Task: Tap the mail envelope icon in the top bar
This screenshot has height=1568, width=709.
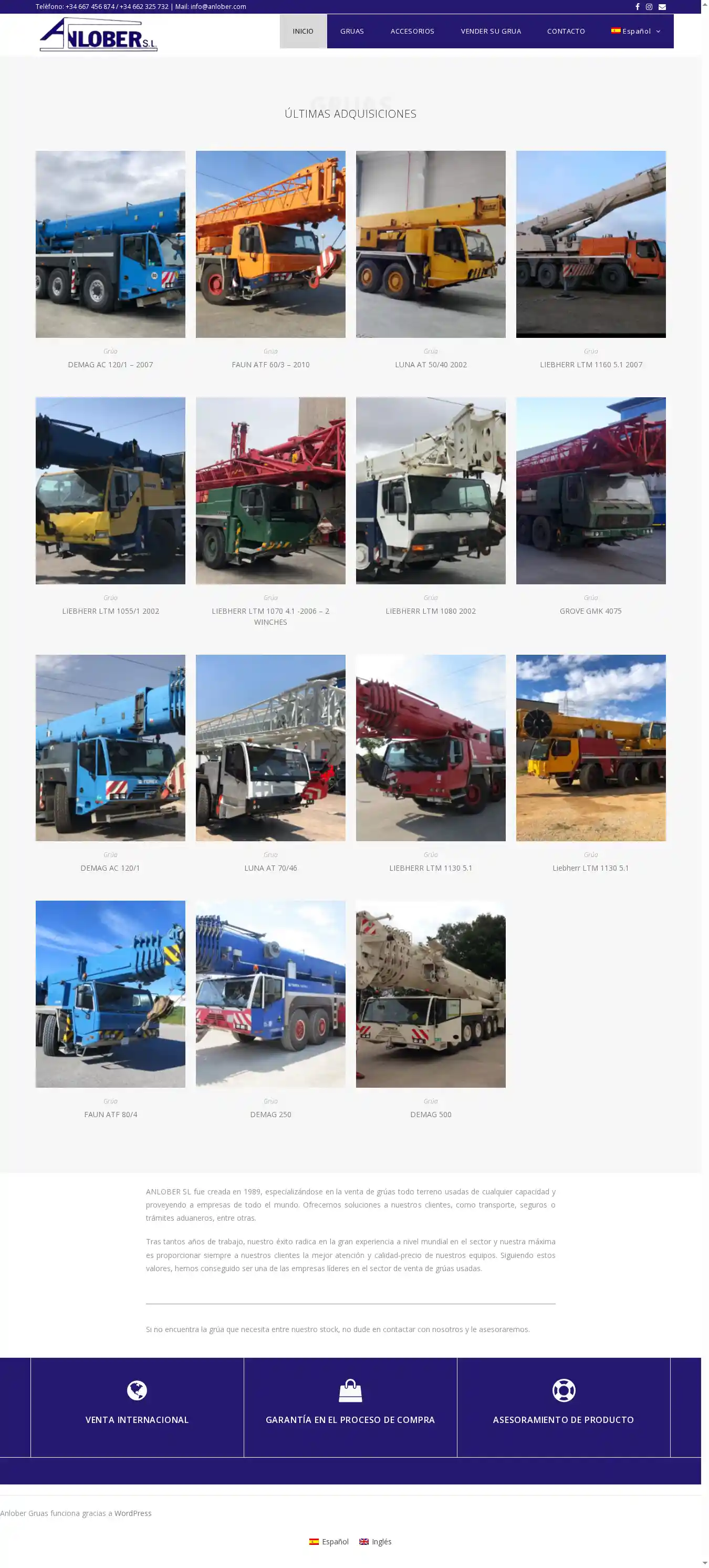Action: 662,7
